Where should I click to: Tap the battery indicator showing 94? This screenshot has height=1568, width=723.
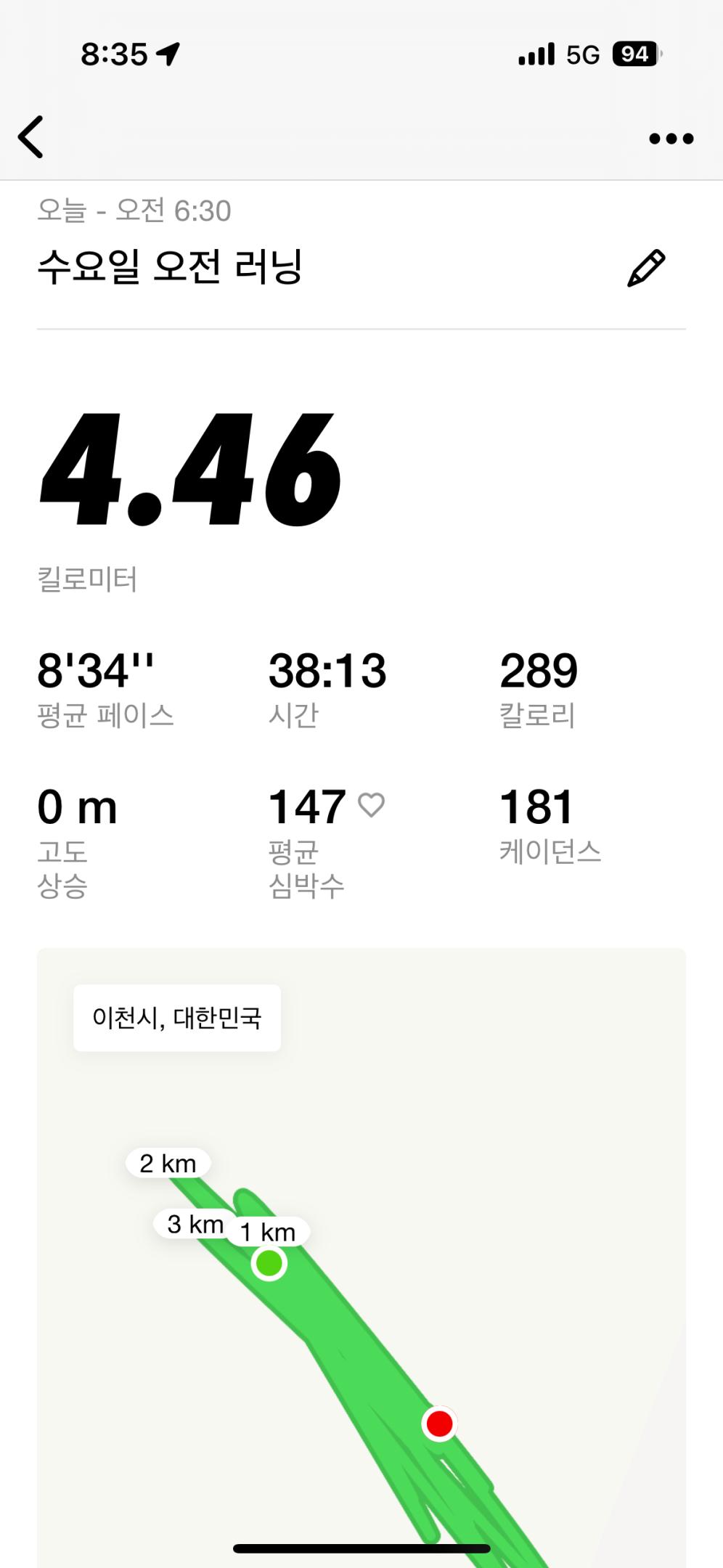tap(635, 55)
